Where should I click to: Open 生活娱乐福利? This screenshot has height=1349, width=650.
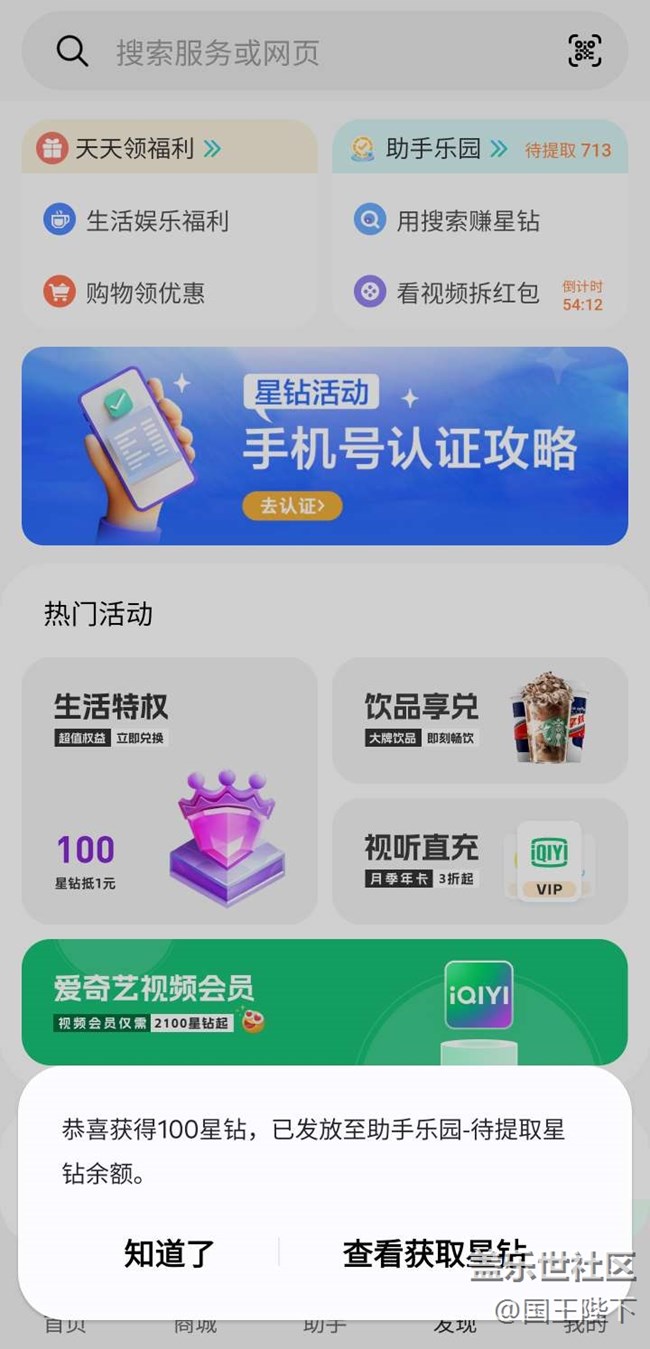click(x=155, y=221)
